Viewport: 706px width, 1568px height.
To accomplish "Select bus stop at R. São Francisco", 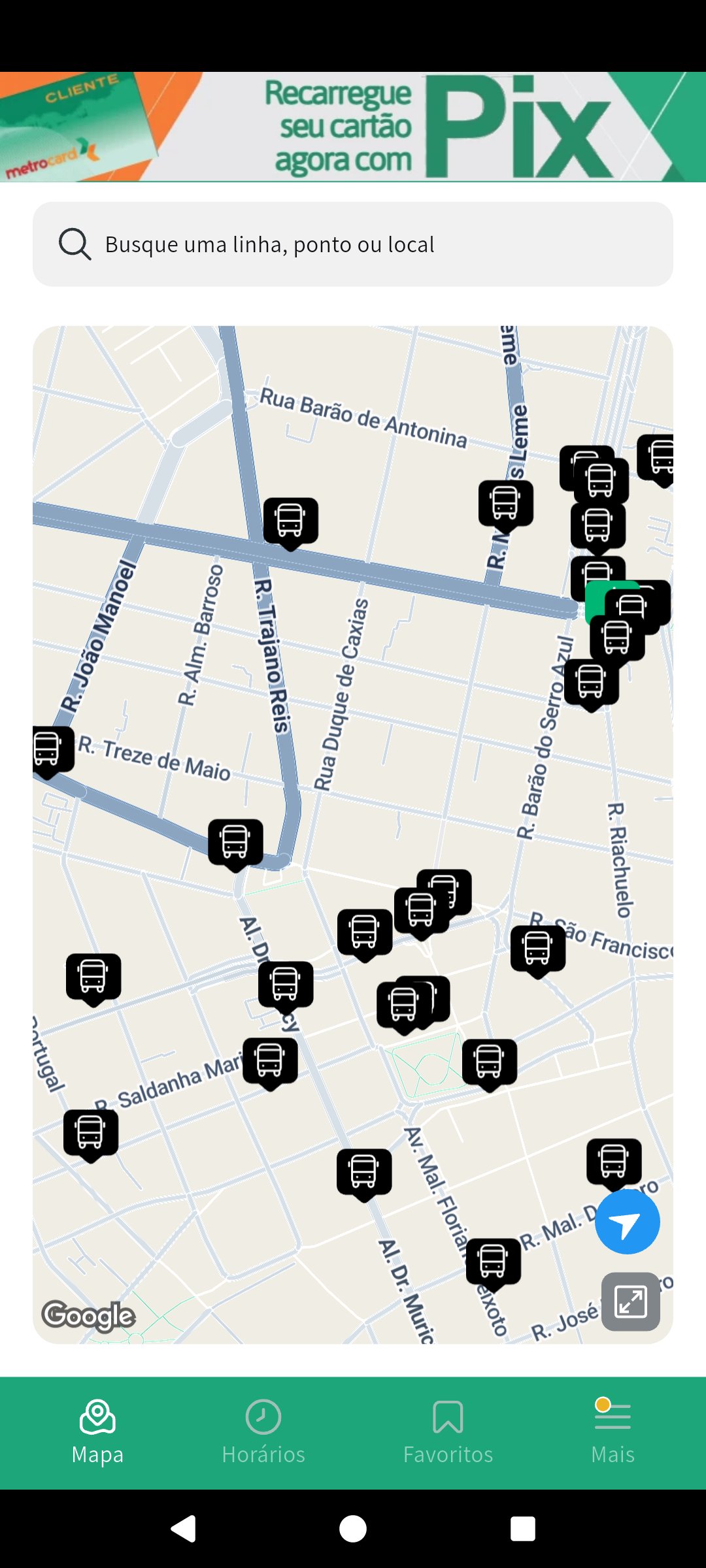I will point(537,949).
